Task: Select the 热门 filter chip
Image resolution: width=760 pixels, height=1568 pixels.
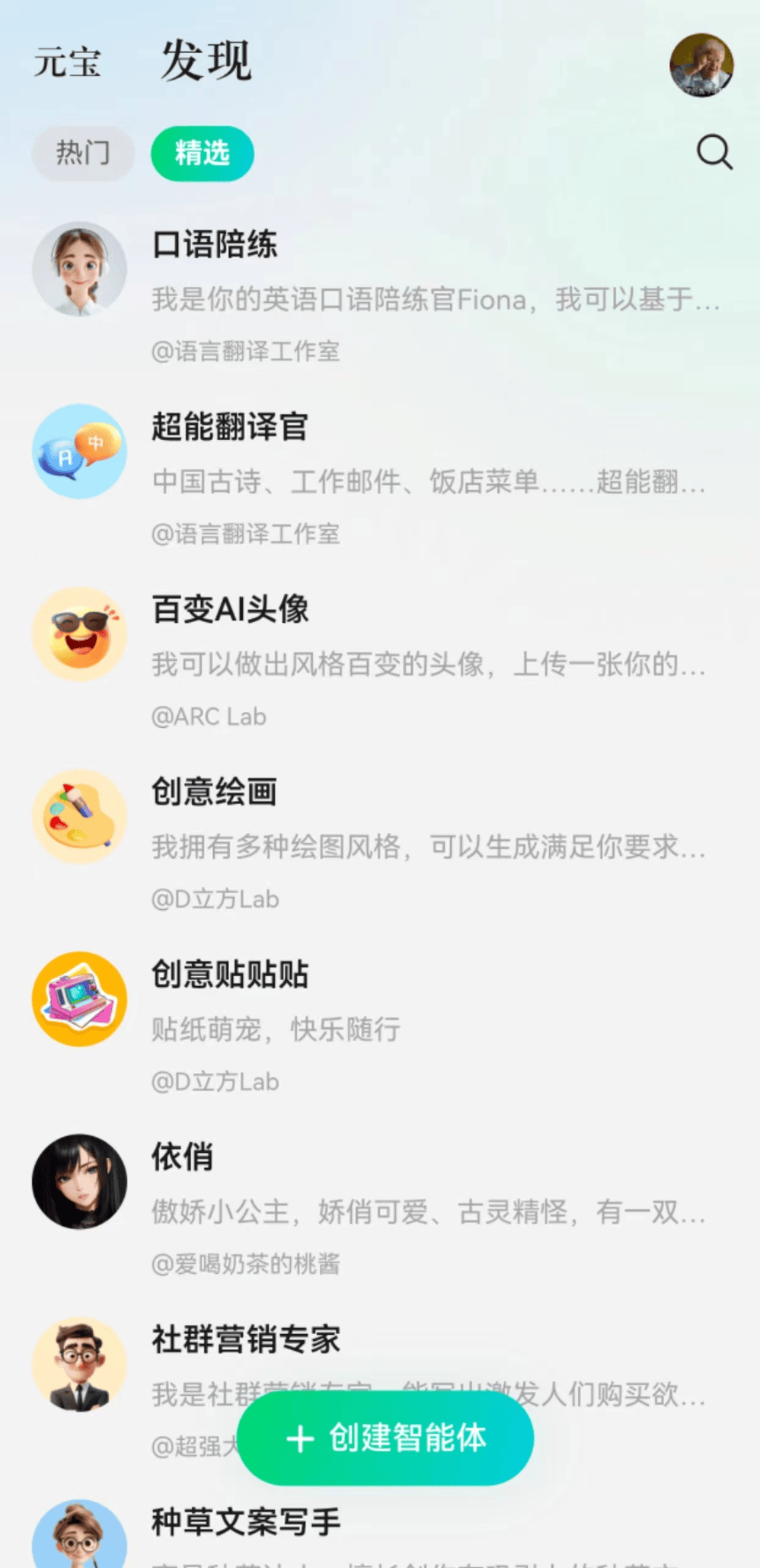Action: point(82,153)
